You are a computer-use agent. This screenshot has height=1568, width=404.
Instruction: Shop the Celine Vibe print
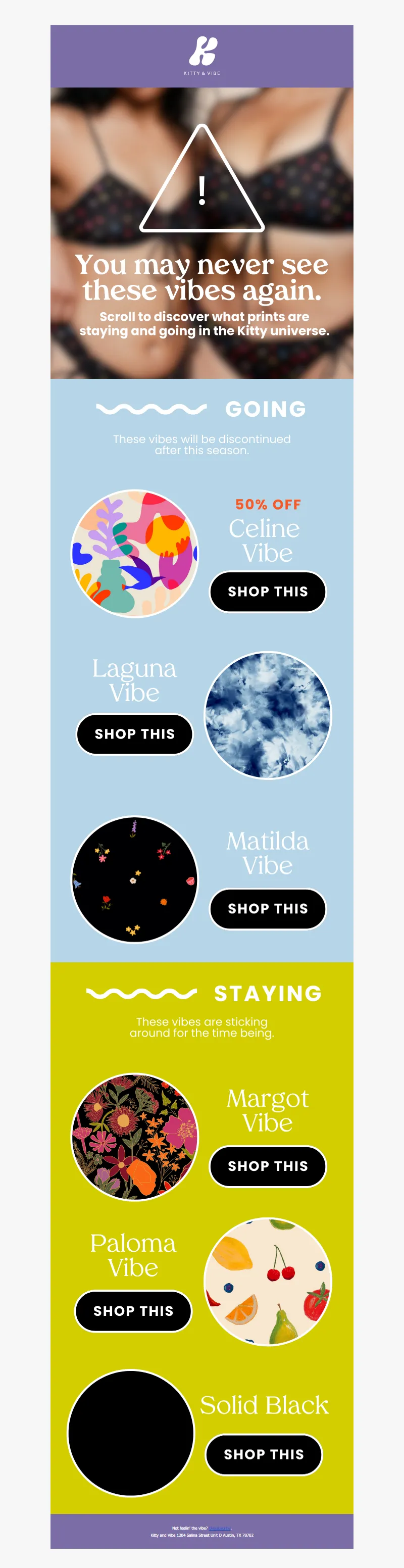click(268, 591)
